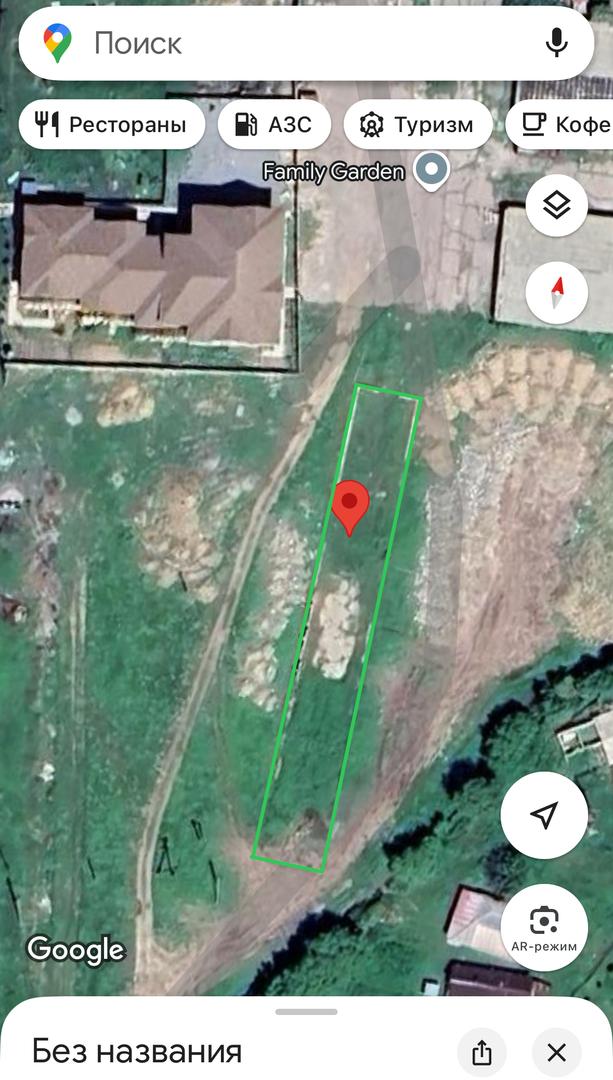Center map on my location
The height and width of the screenshot is (1080, 613).
(x=544, y=816)
